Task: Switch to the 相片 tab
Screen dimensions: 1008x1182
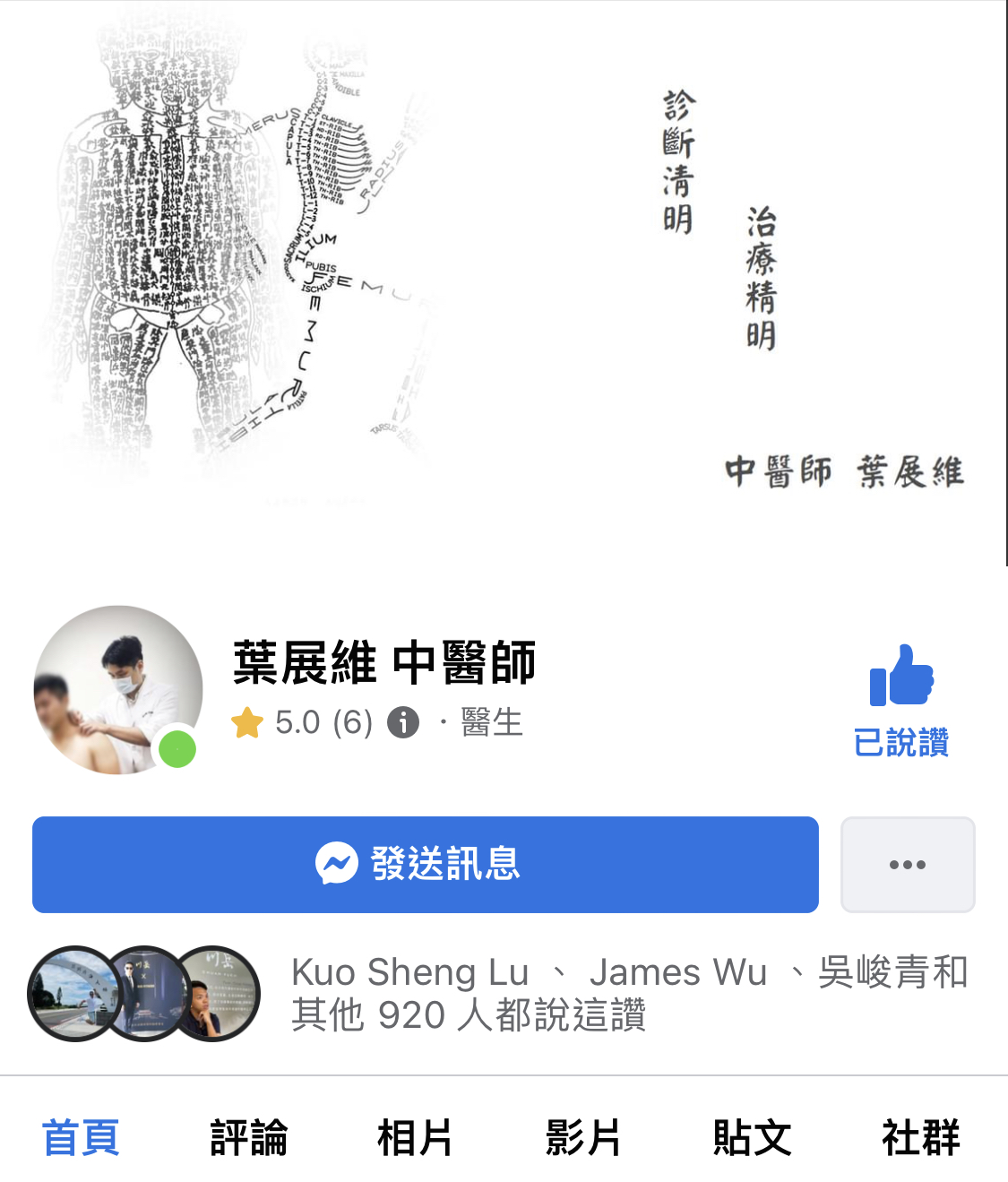Action: [x=415, y=1137]
